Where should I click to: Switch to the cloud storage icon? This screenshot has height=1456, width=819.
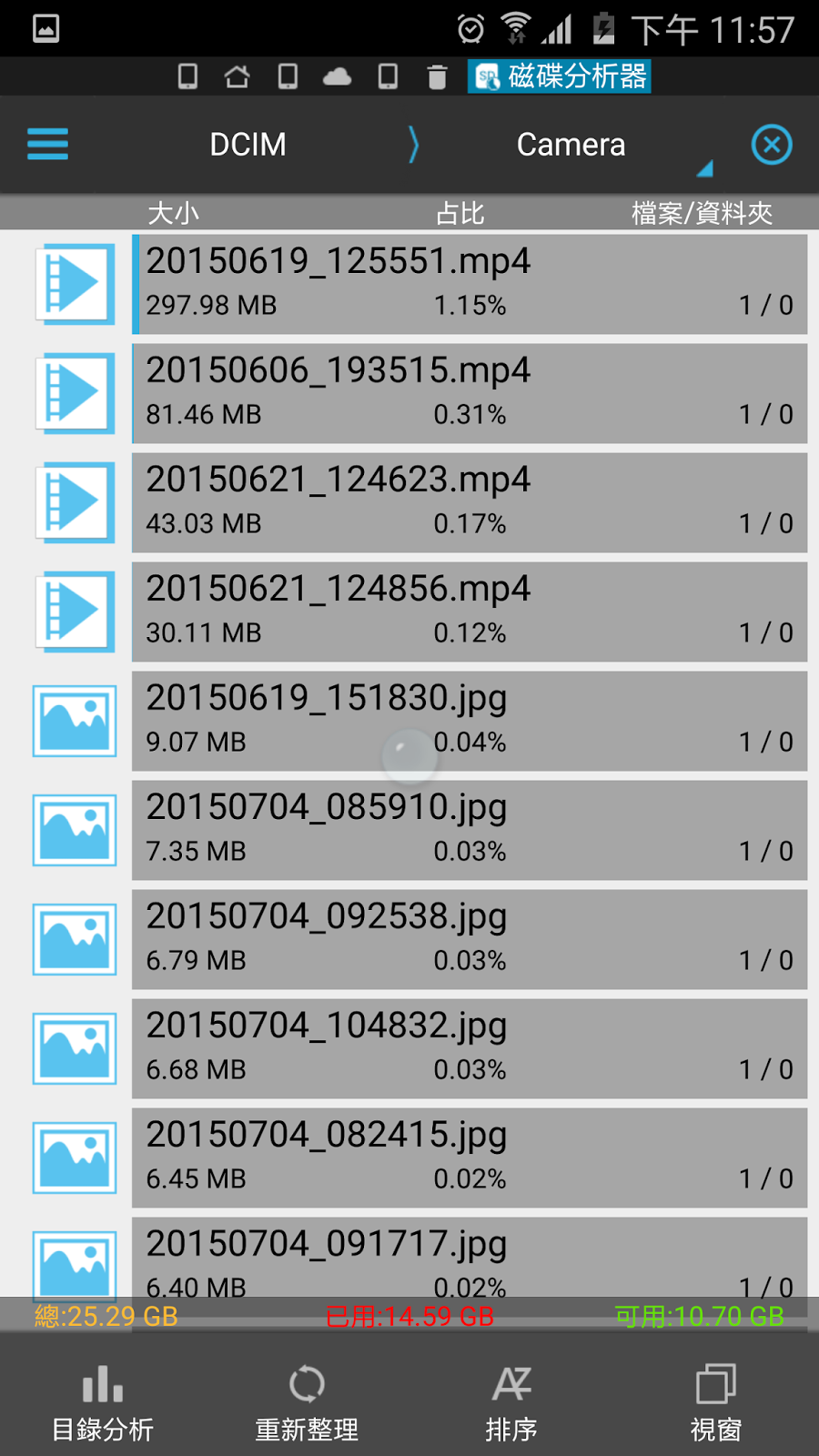point(337,76)
